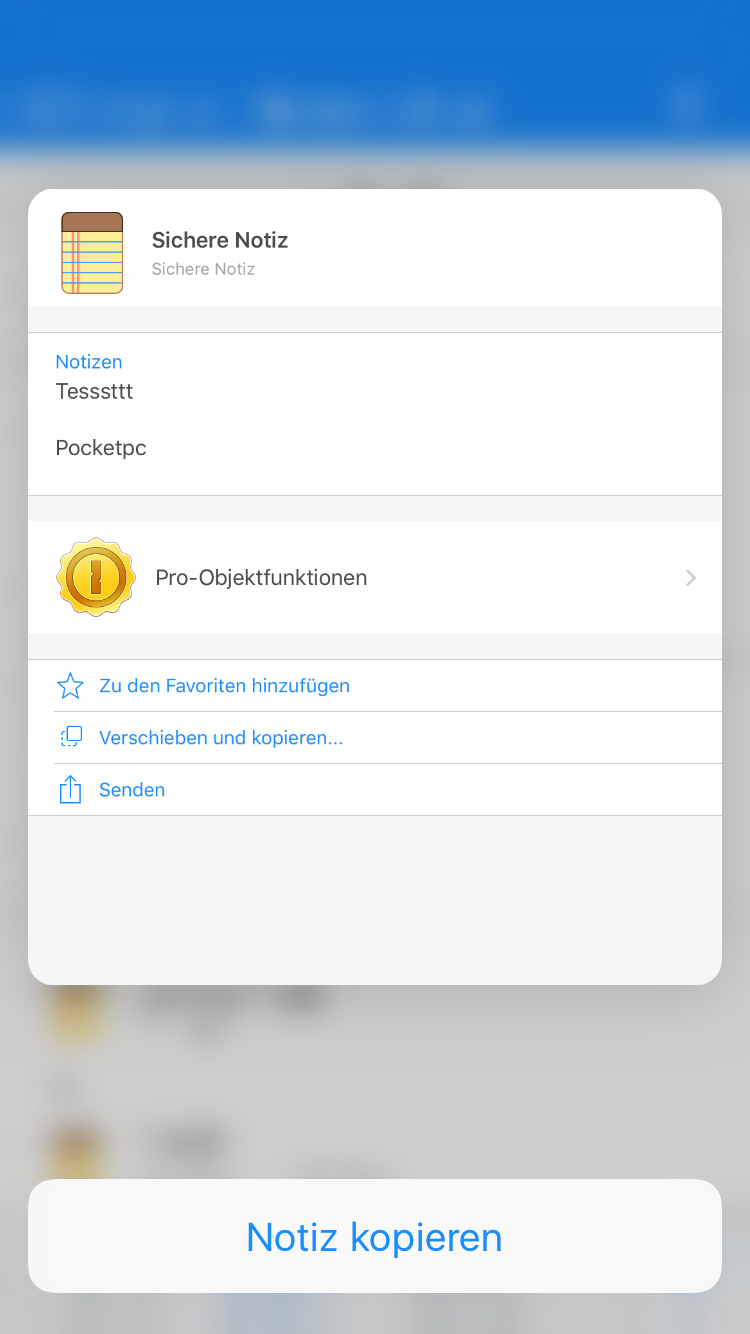Choose Verschieben und kopieren option

point(375,738)
